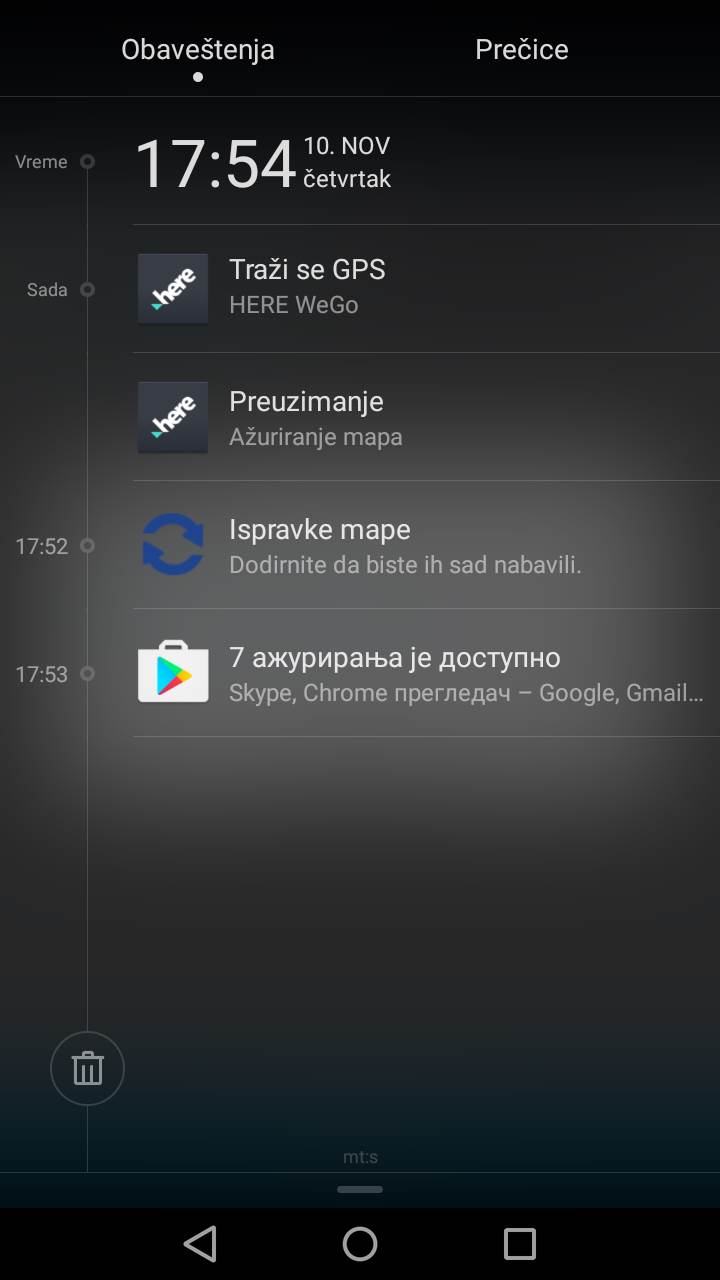720x1280 pixels.
Task: Tap the HERE maps download icon
Action: click(172, 417)
